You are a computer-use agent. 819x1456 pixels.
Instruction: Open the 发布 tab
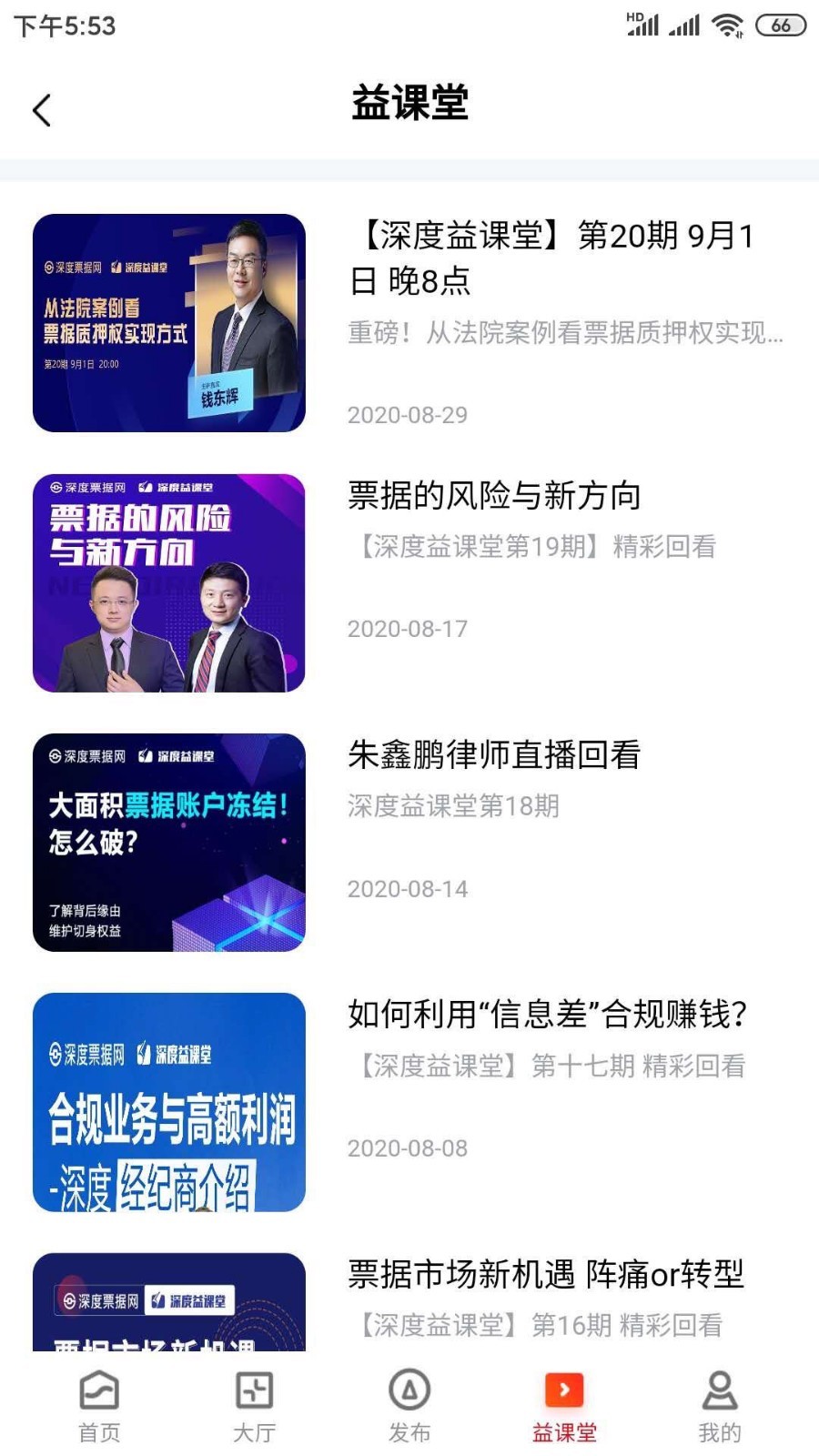pos(409,1406)
